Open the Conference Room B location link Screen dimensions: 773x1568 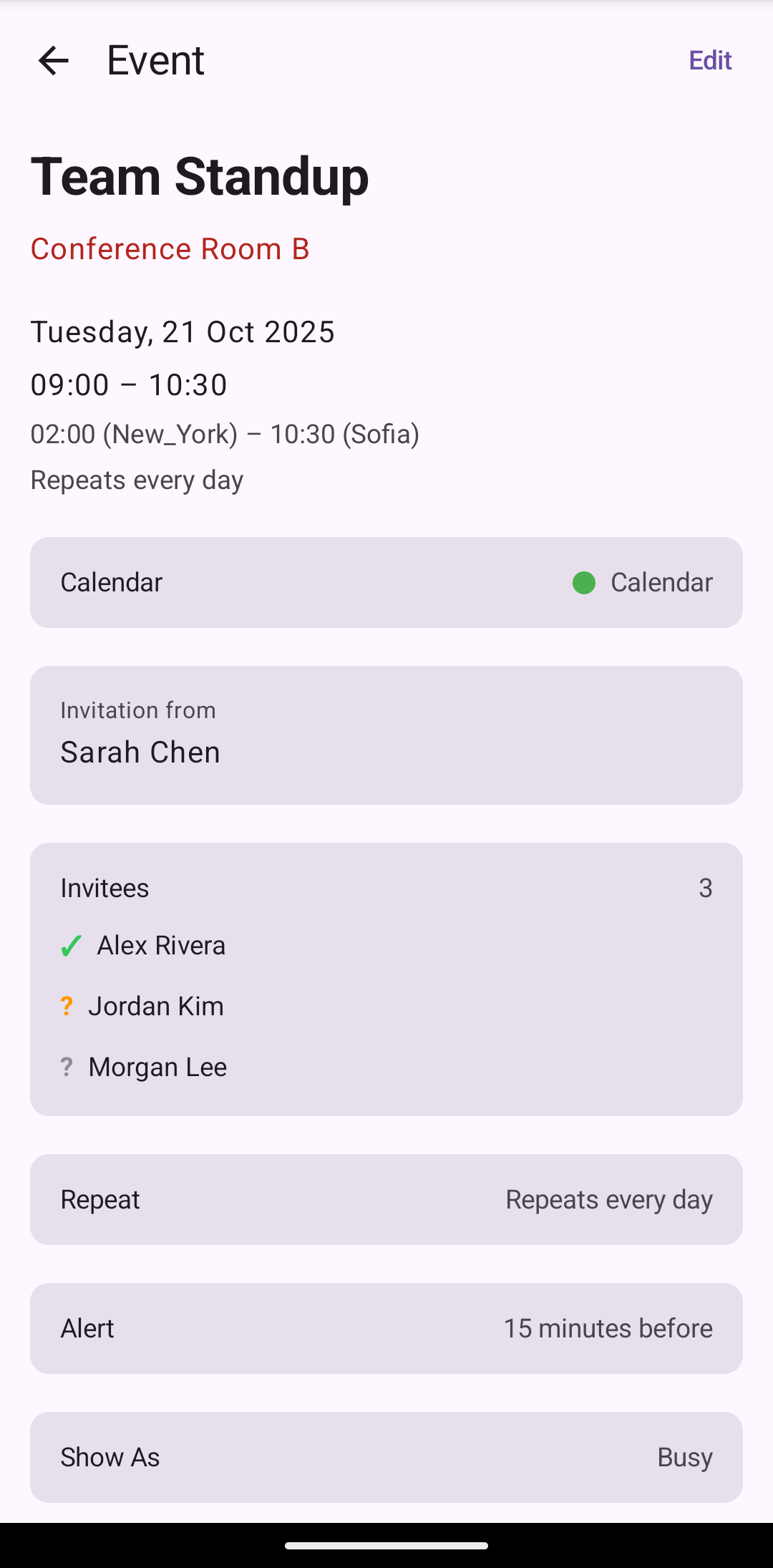(170, 248)
